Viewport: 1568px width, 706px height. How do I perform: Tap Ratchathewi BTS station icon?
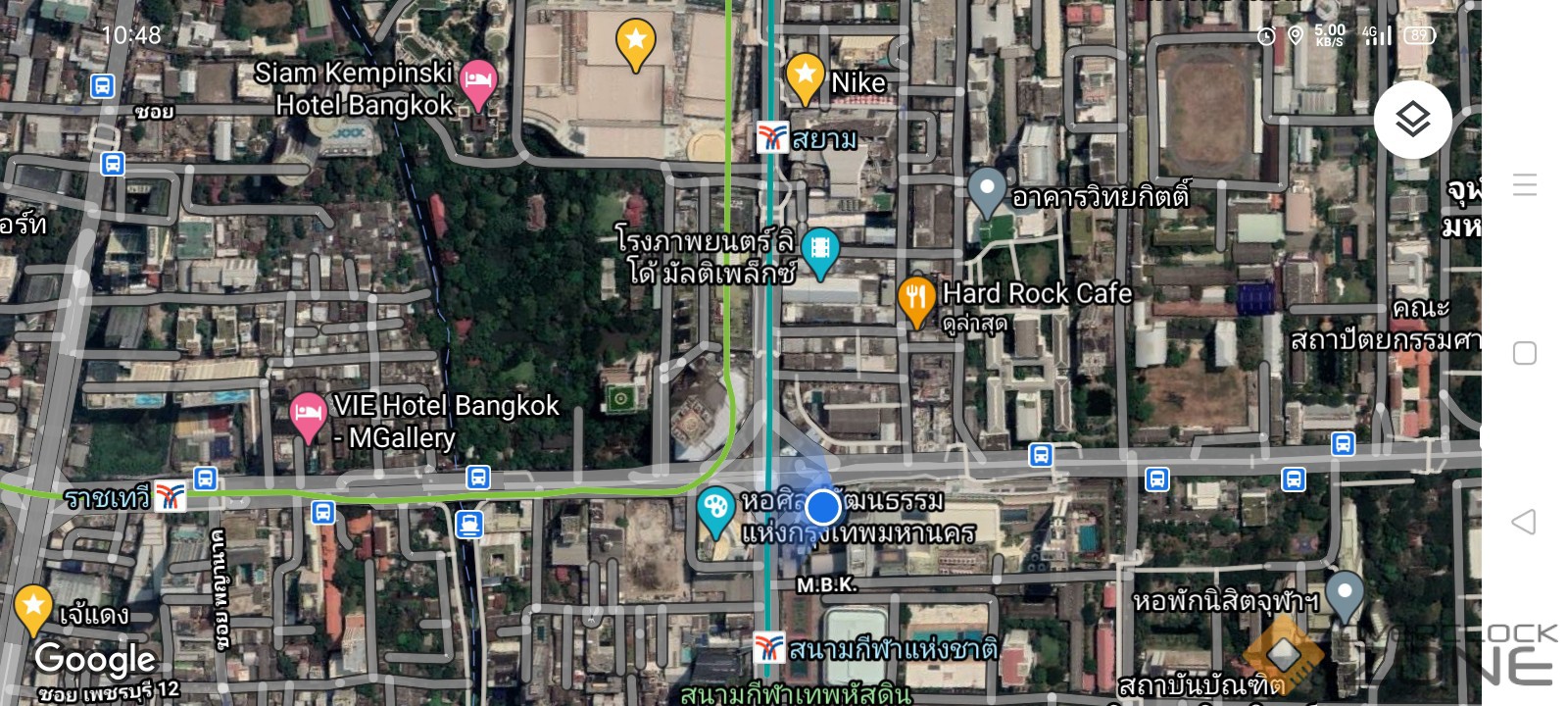(x=171, y=497)
